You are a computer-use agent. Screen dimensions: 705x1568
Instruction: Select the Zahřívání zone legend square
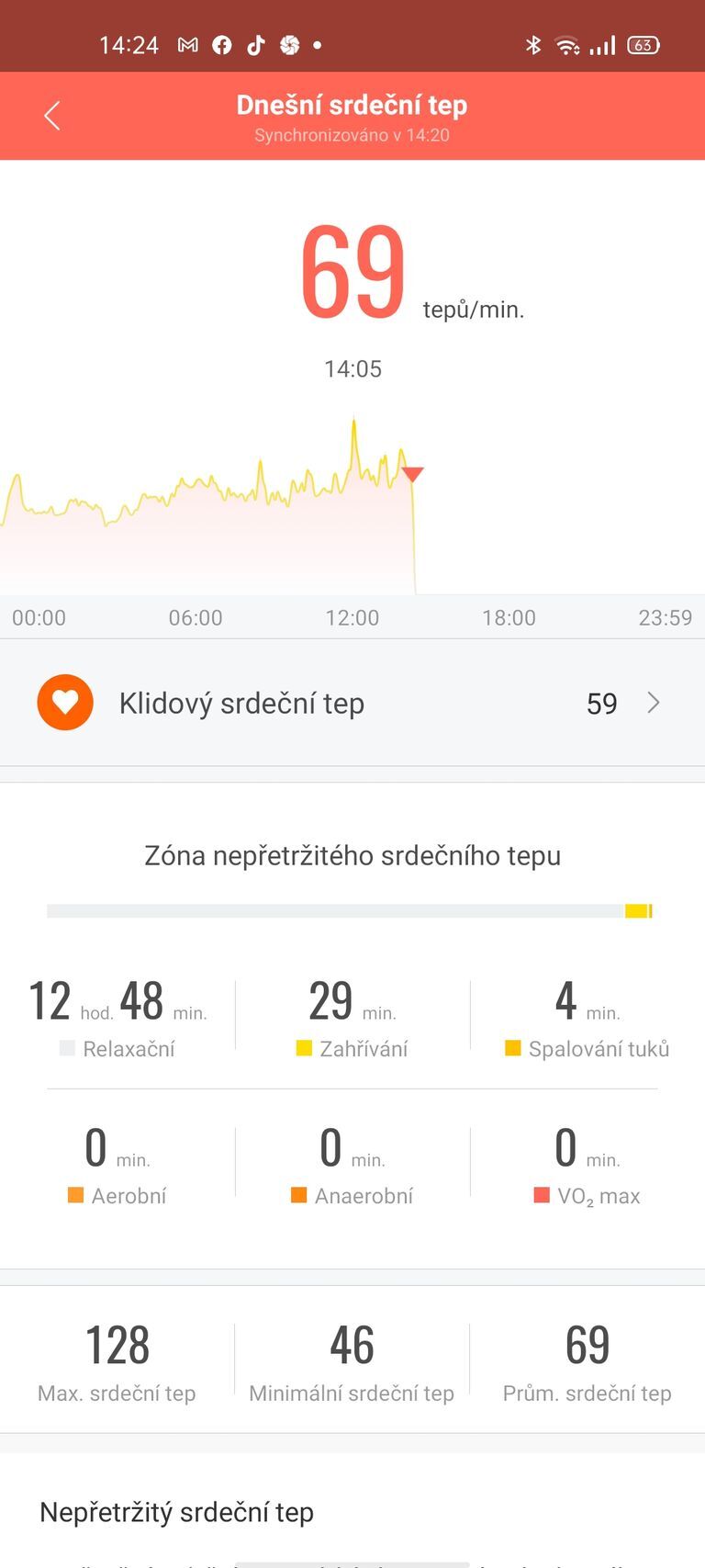pos(302,1048)
